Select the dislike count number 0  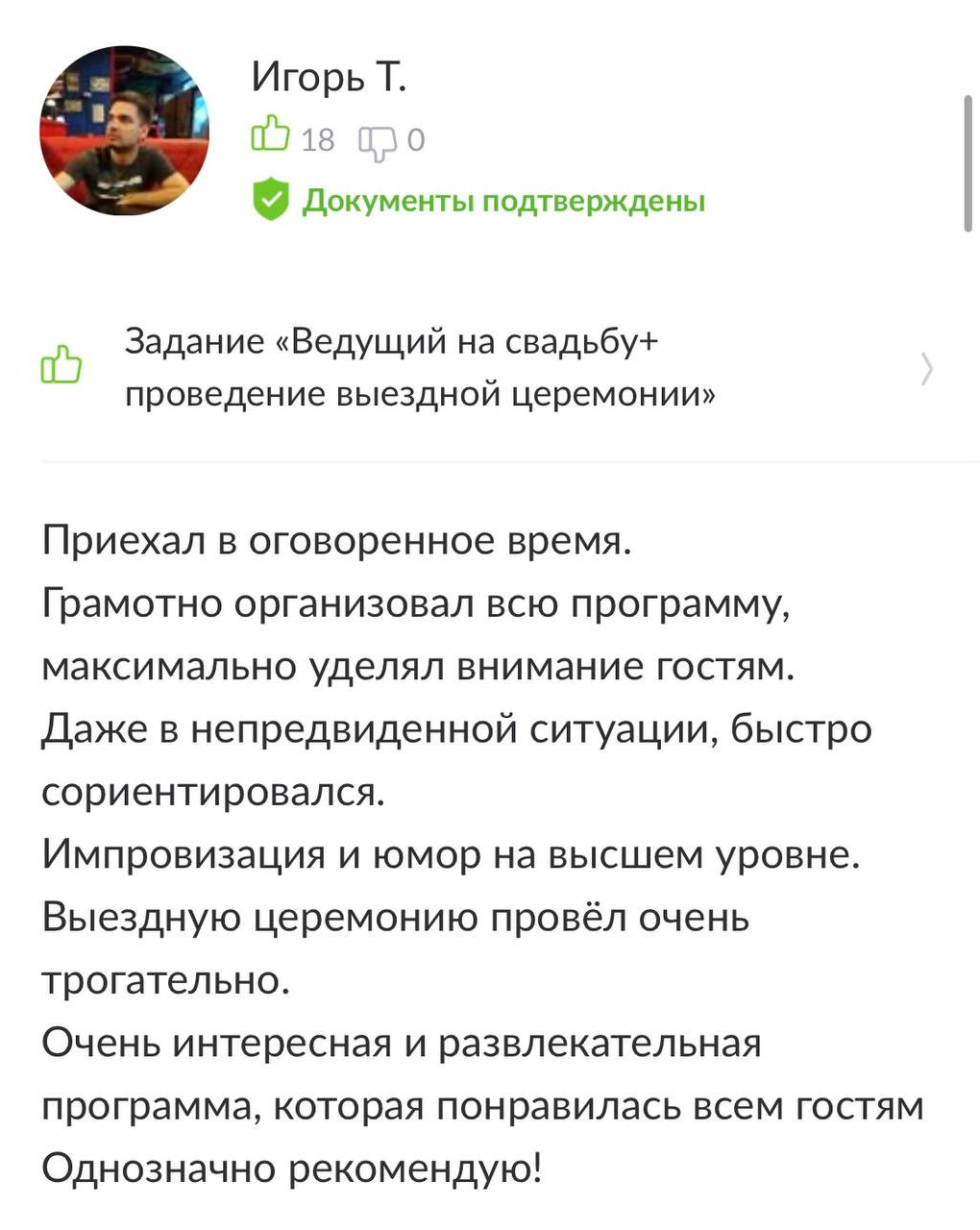pyautogui.click(x=415, y=138)
